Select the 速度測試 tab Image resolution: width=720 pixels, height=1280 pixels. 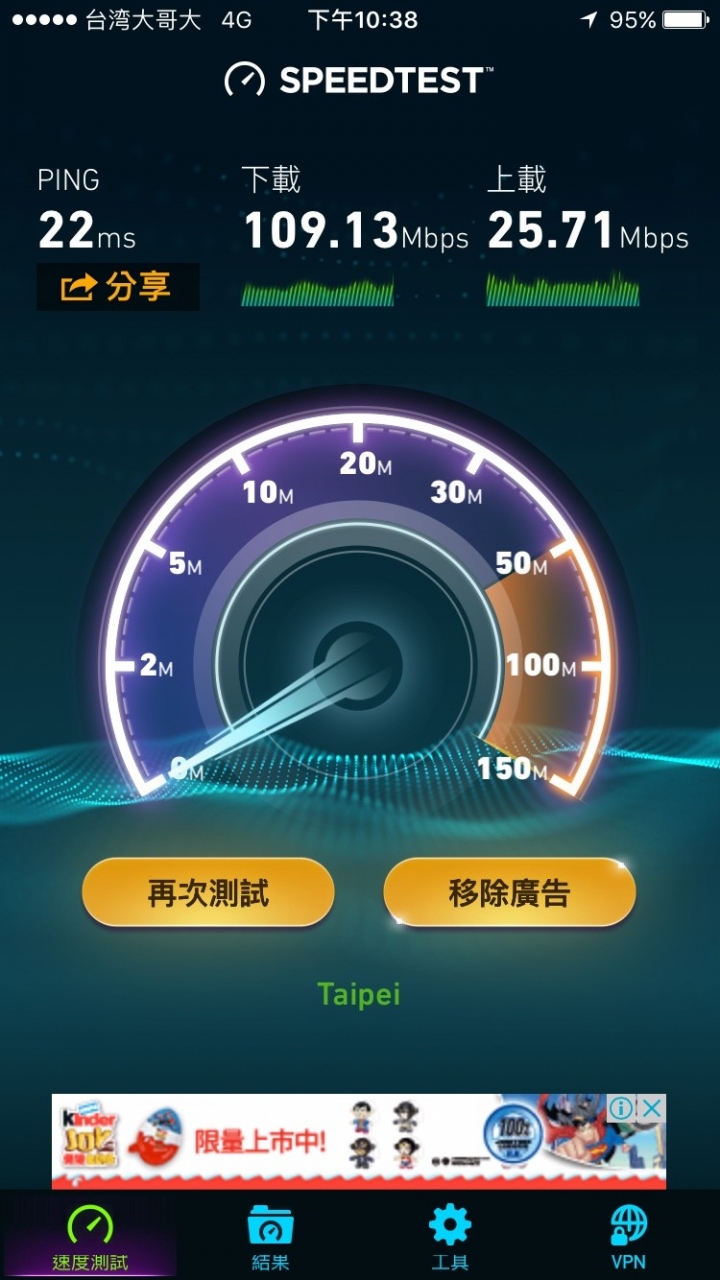[x=90, y=1237]
